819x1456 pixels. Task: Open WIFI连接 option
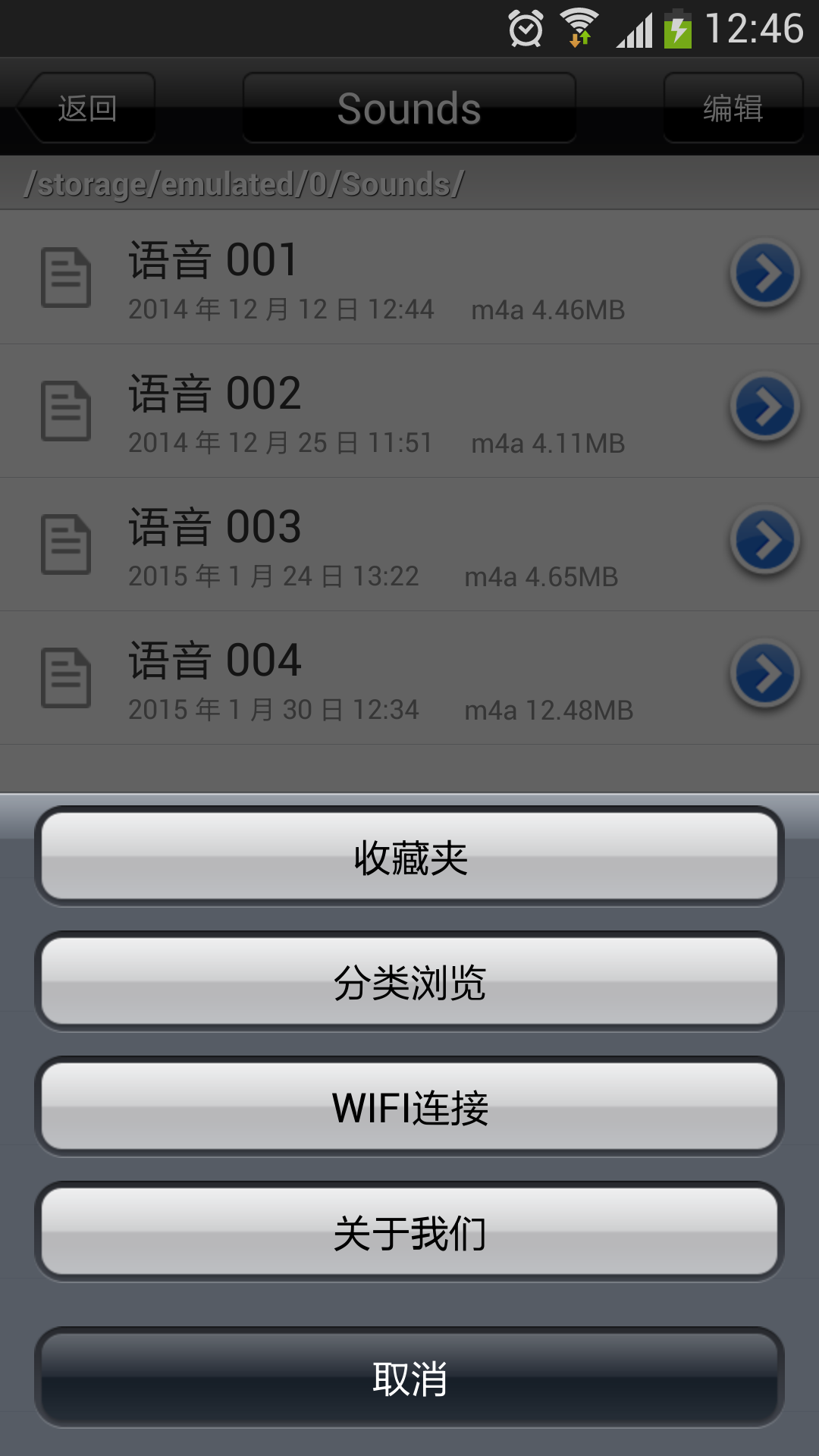[x=409, y=1107]
